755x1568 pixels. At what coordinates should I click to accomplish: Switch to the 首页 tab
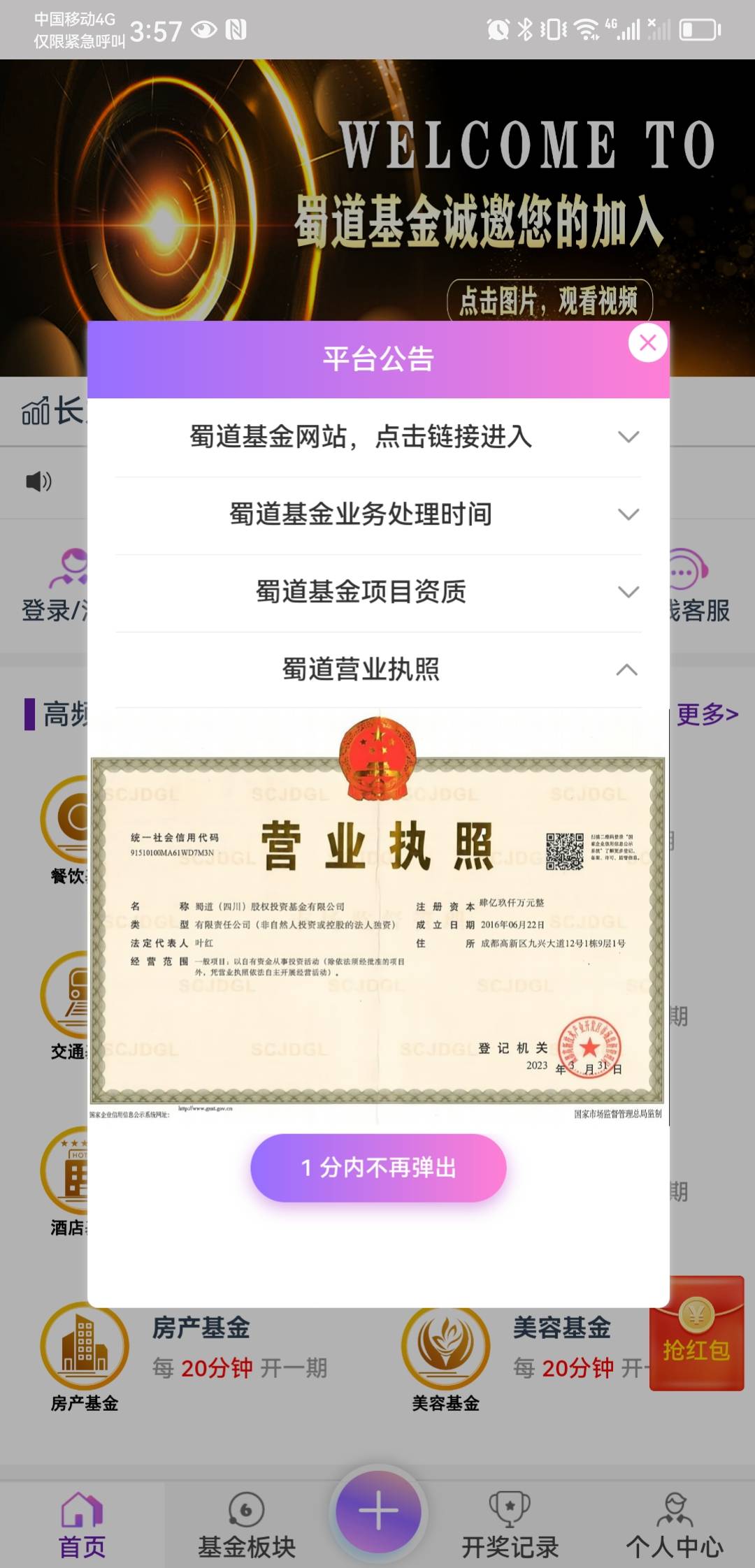click(x=82, y=1525)
